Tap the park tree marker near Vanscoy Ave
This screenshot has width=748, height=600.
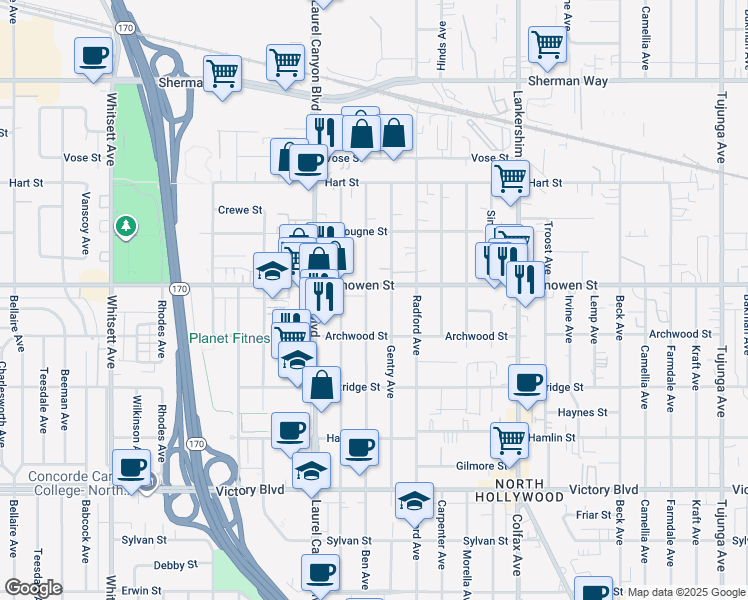tap(125, 225)
